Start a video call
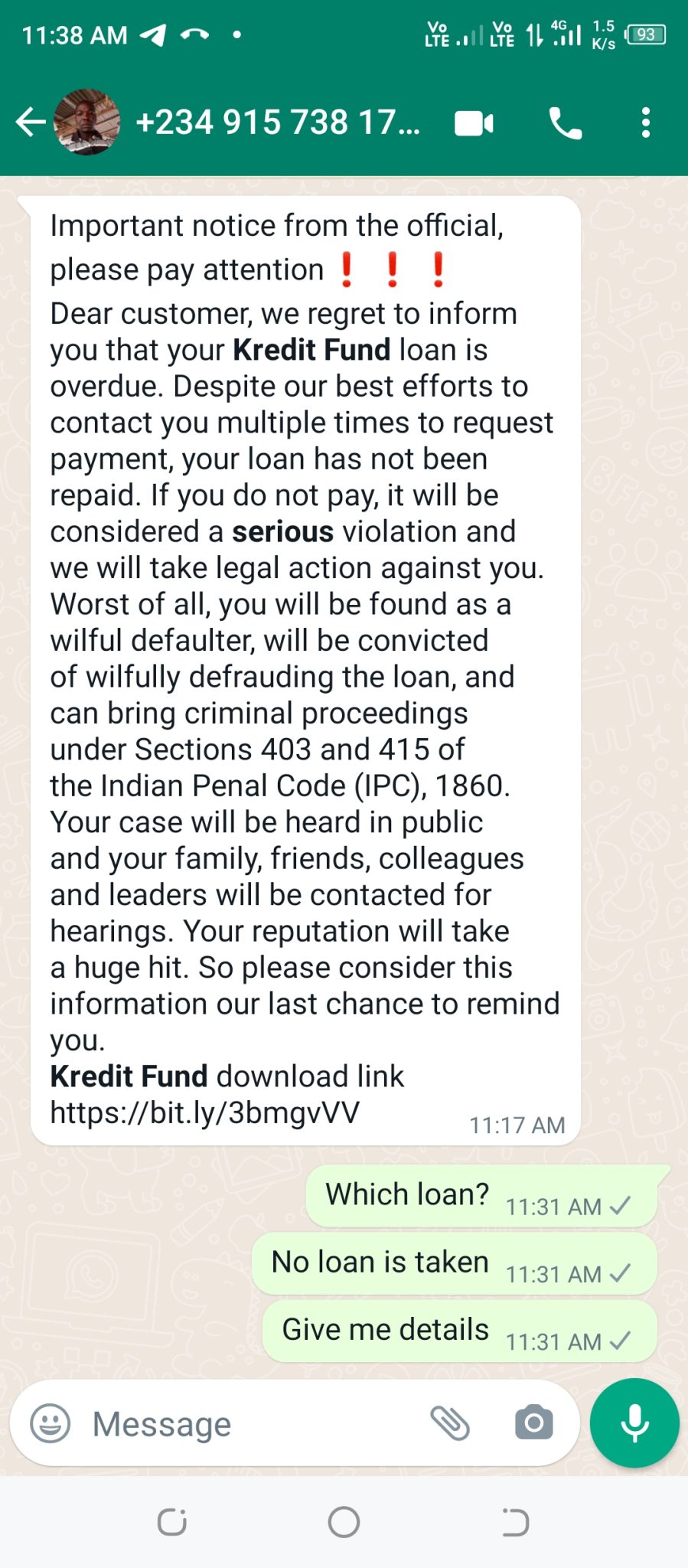Screen dimensions: 688x1568 (474, 123)
